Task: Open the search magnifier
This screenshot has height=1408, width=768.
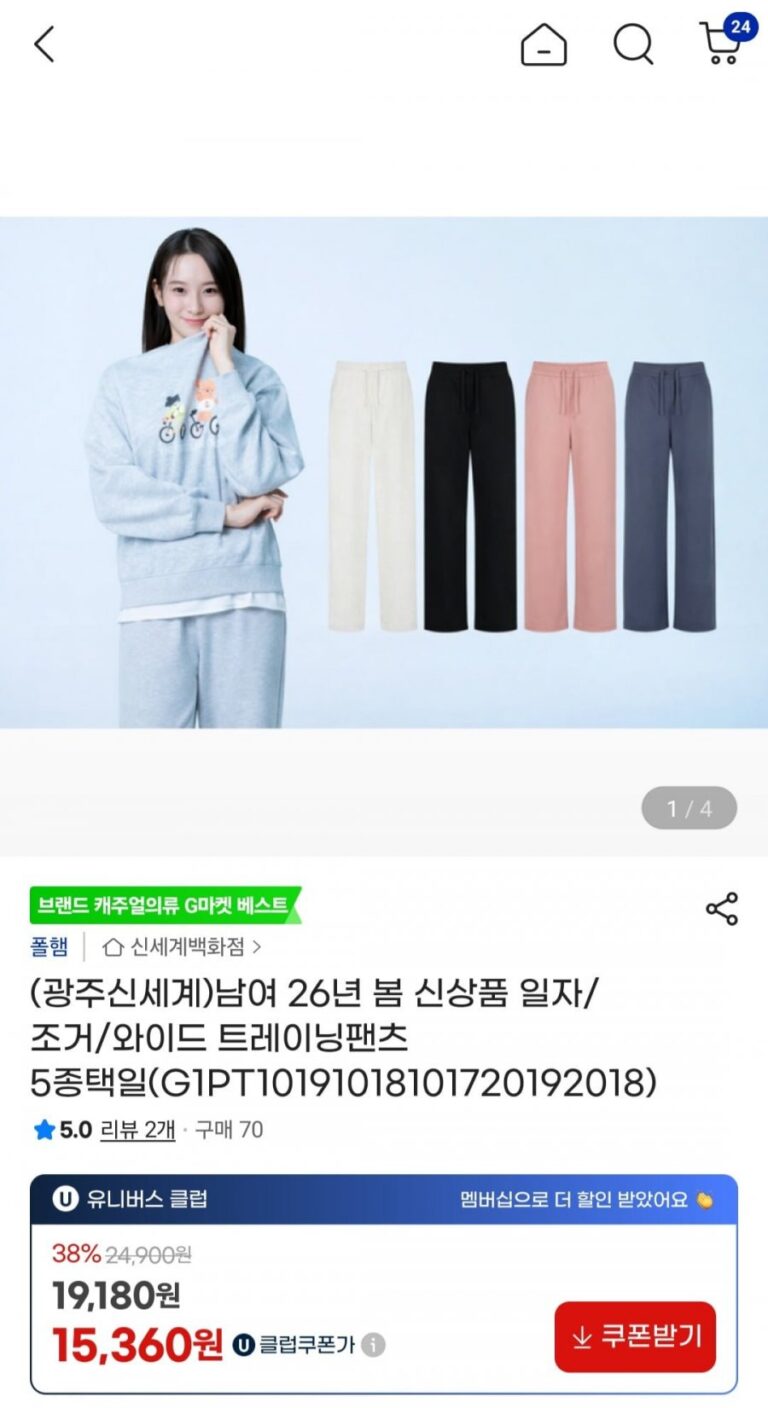Action: (x=633, y=45)
